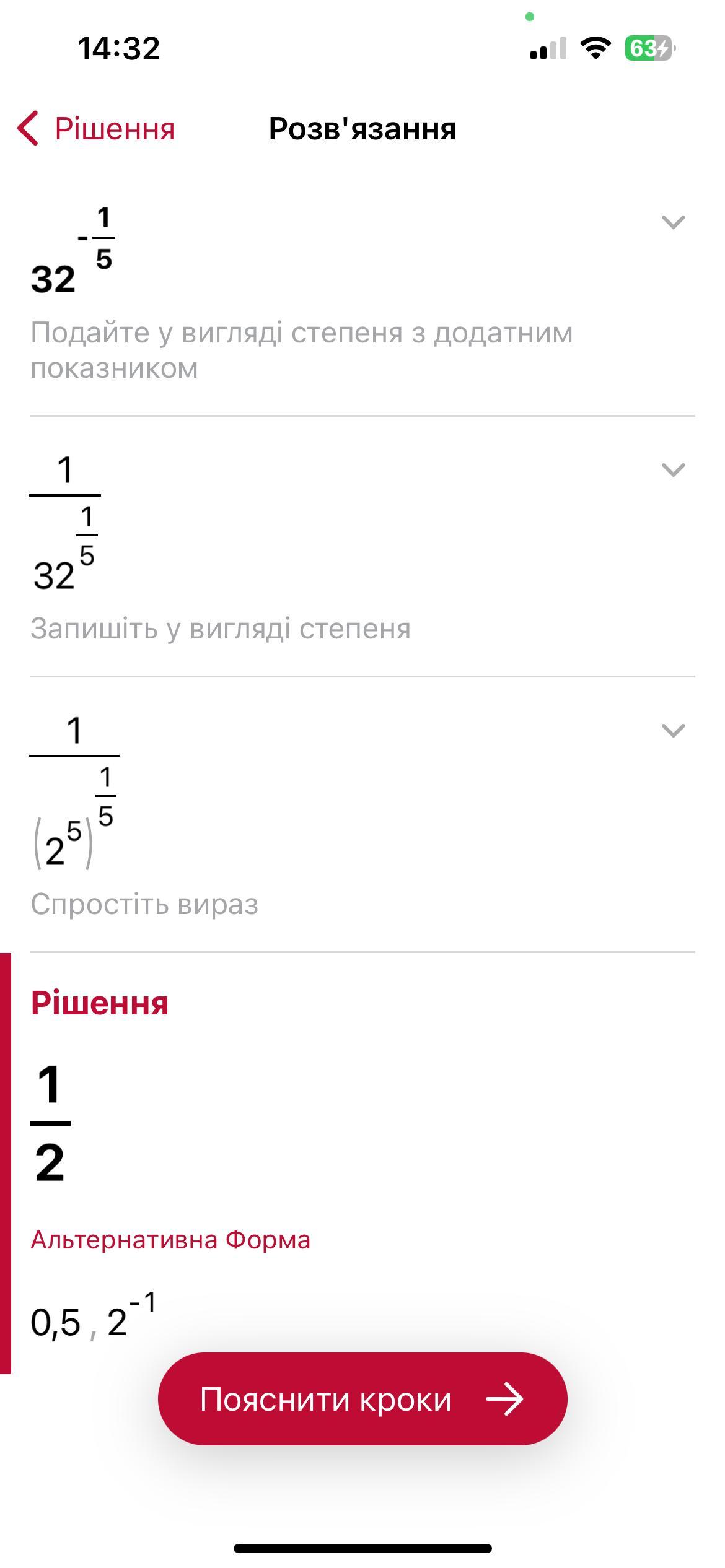
Task: Tap the 'Пояснити кроки' button
Action: click(x=362, y=1399)
